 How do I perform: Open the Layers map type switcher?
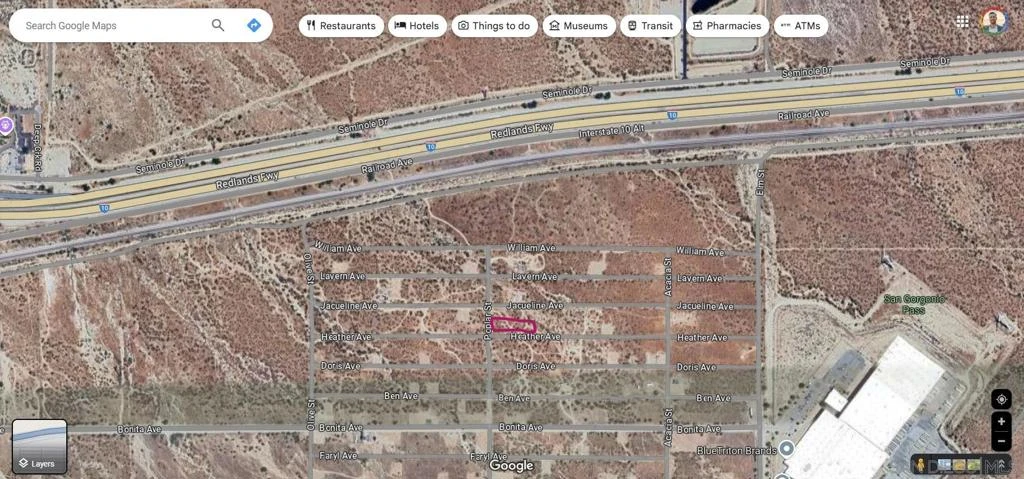pos(40,446)
